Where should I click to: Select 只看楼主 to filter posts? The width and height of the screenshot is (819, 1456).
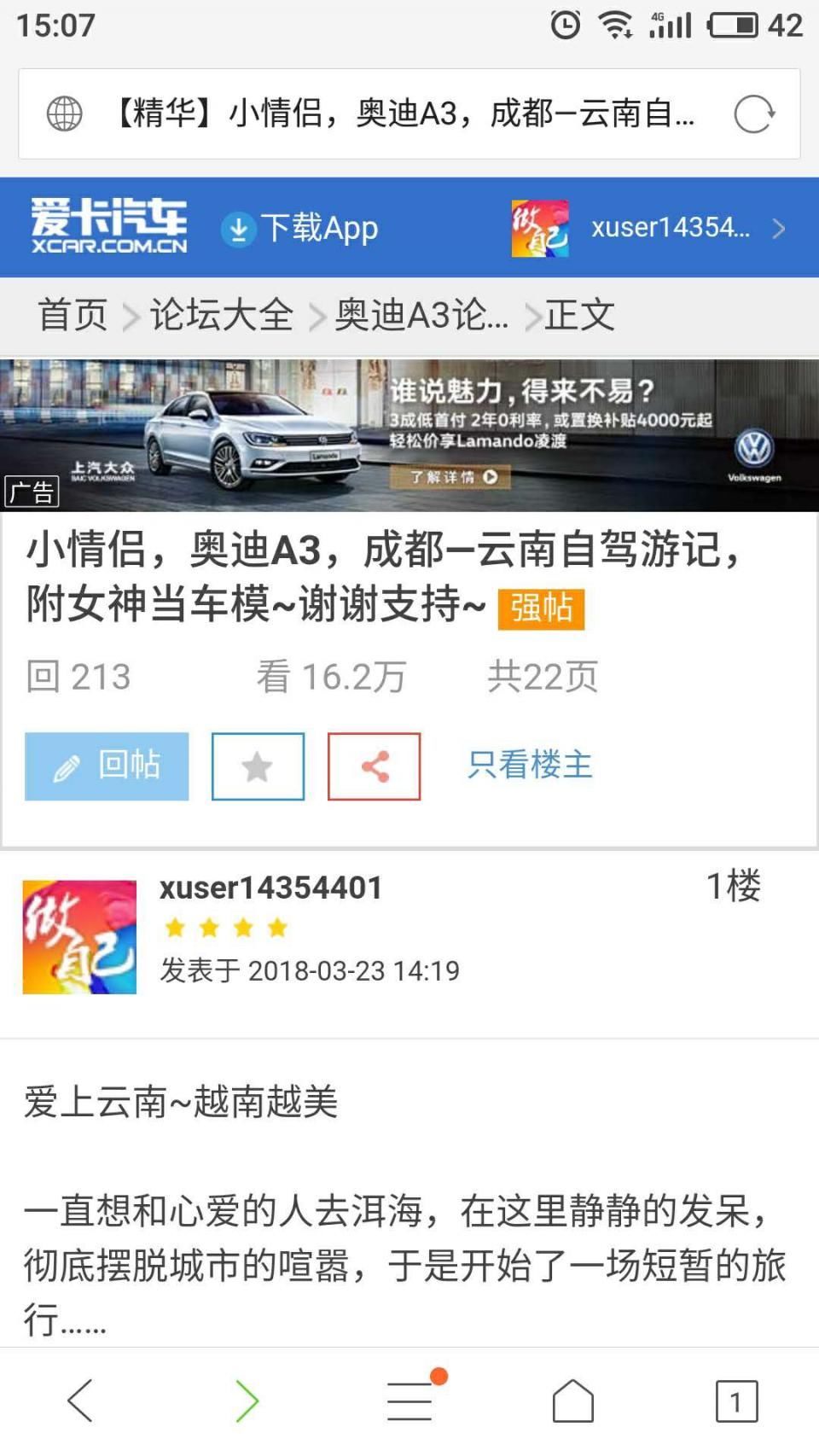(529, 765)
